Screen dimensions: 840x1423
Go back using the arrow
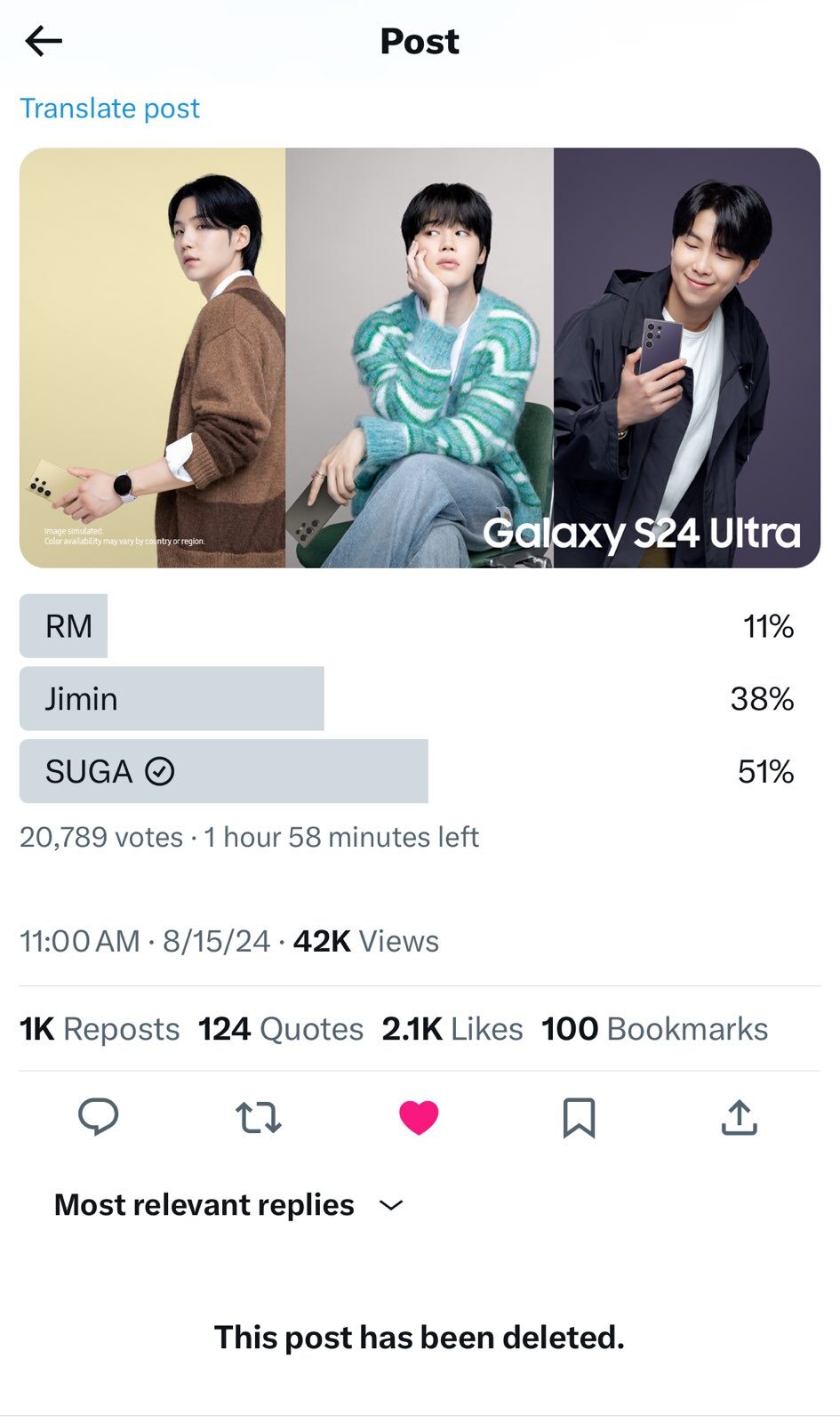click(x=44, y=41)
